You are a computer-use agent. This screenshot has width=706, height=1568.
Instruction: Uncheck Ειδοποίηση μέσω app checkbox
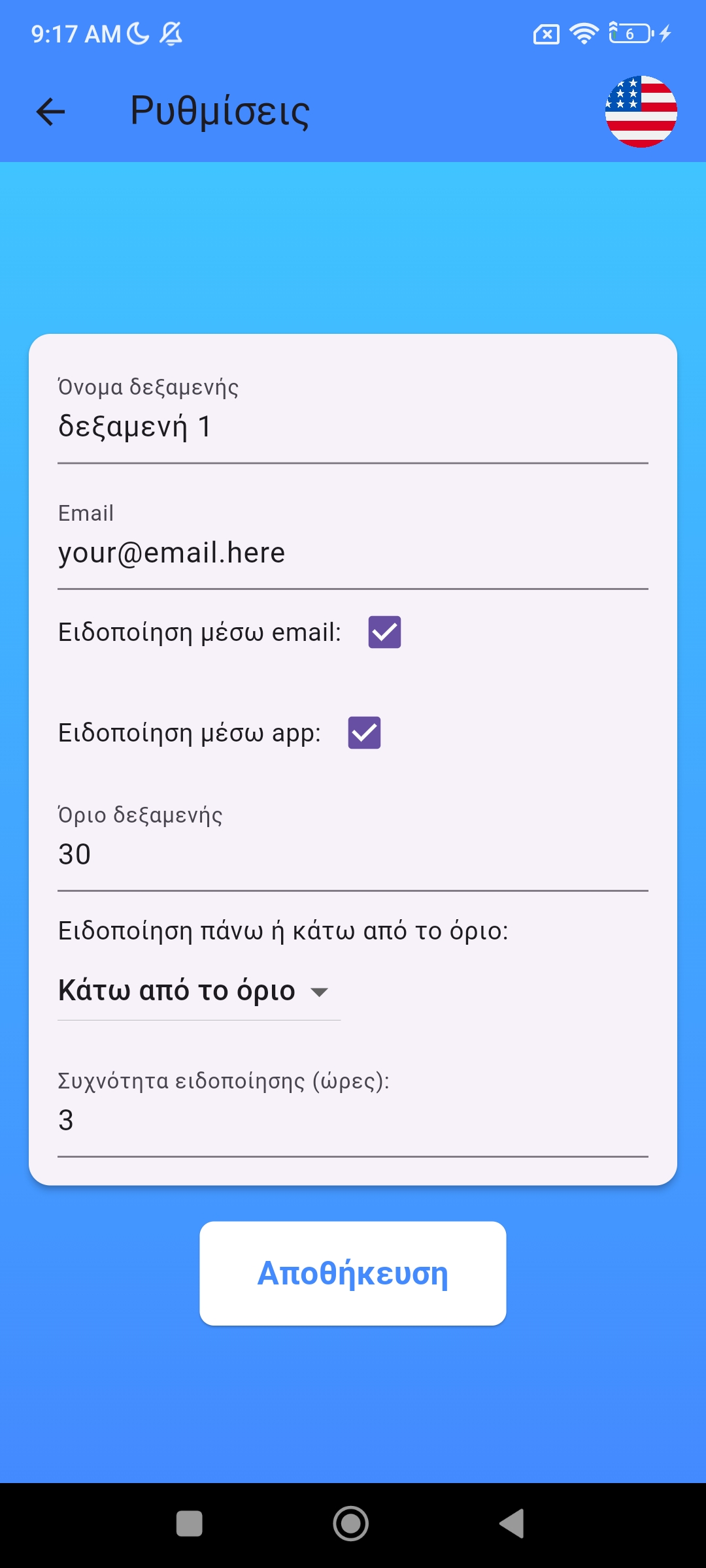364,732
